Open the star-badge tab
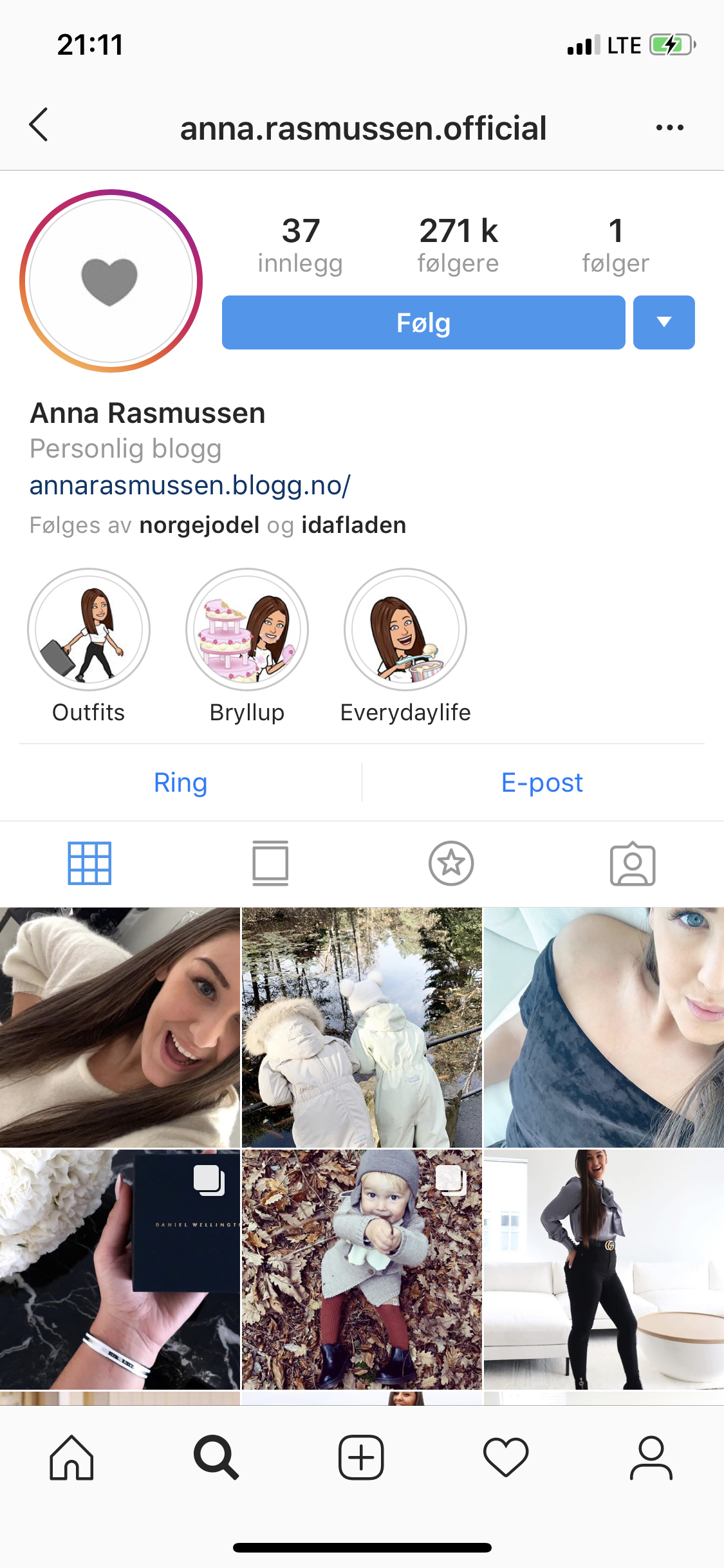724x1568 pixels. point(451,863)
